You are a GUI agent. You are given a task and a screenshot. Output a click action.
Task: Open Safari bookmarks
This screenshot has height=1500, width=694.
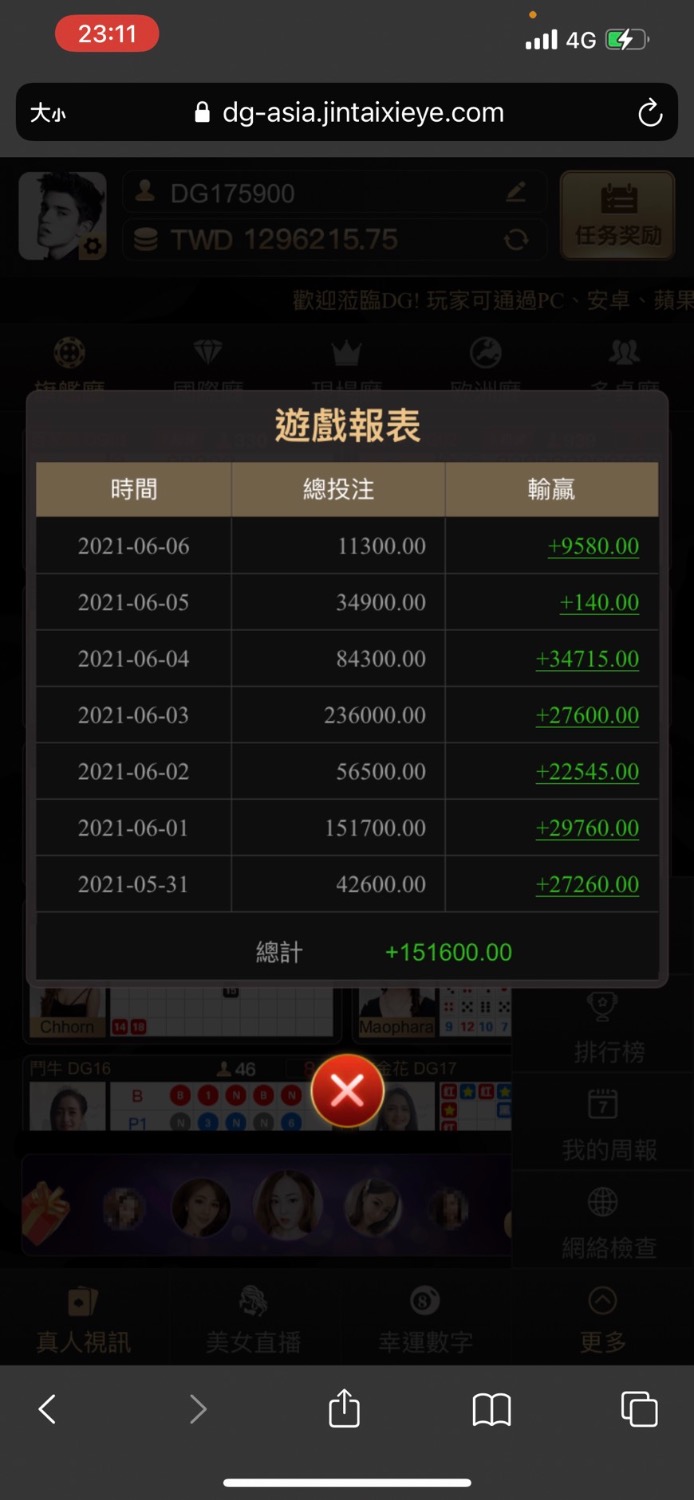click(x=491, y=1409)
